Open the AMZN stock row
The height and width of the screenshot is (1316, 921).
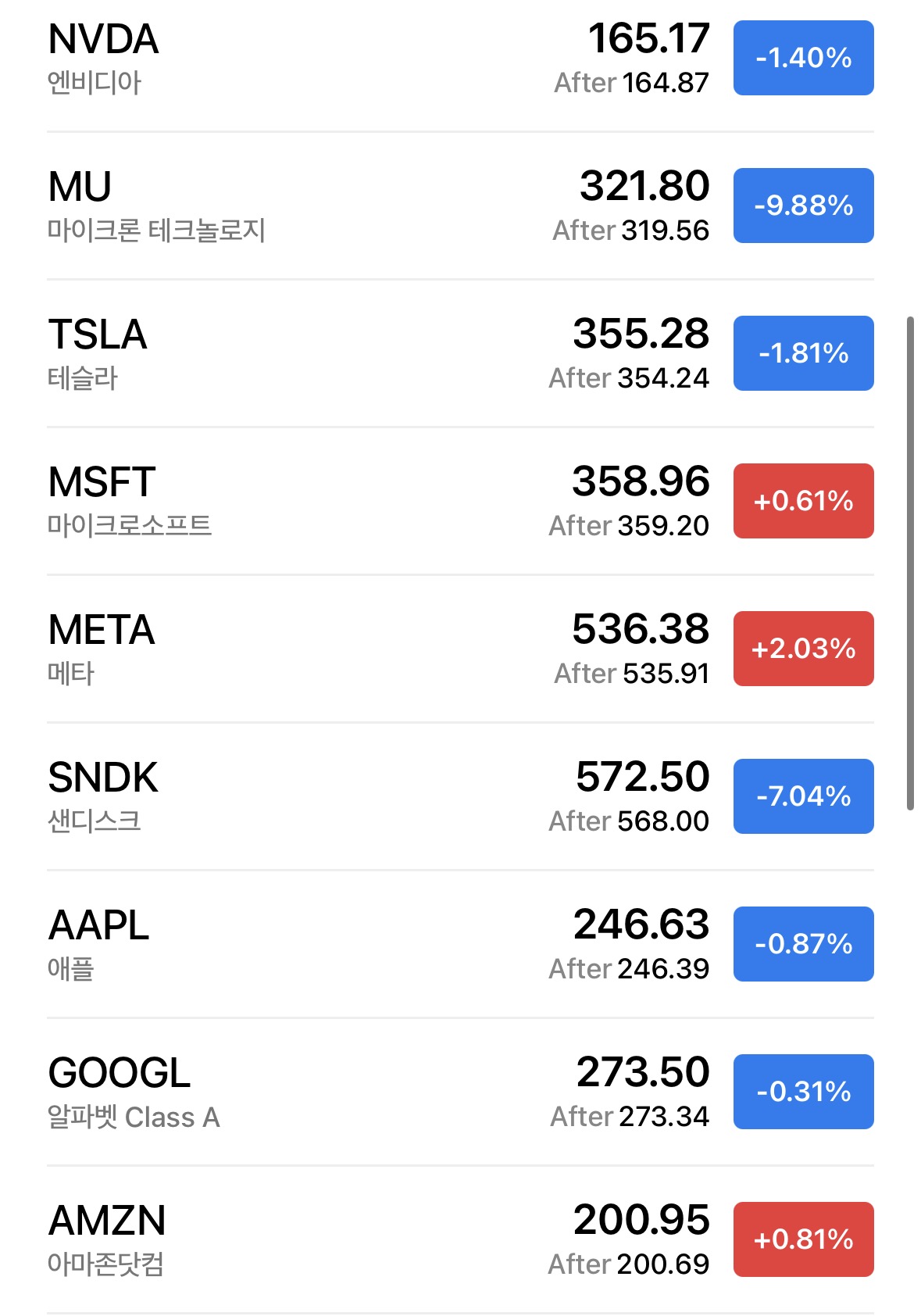(x=107, y=1240)
